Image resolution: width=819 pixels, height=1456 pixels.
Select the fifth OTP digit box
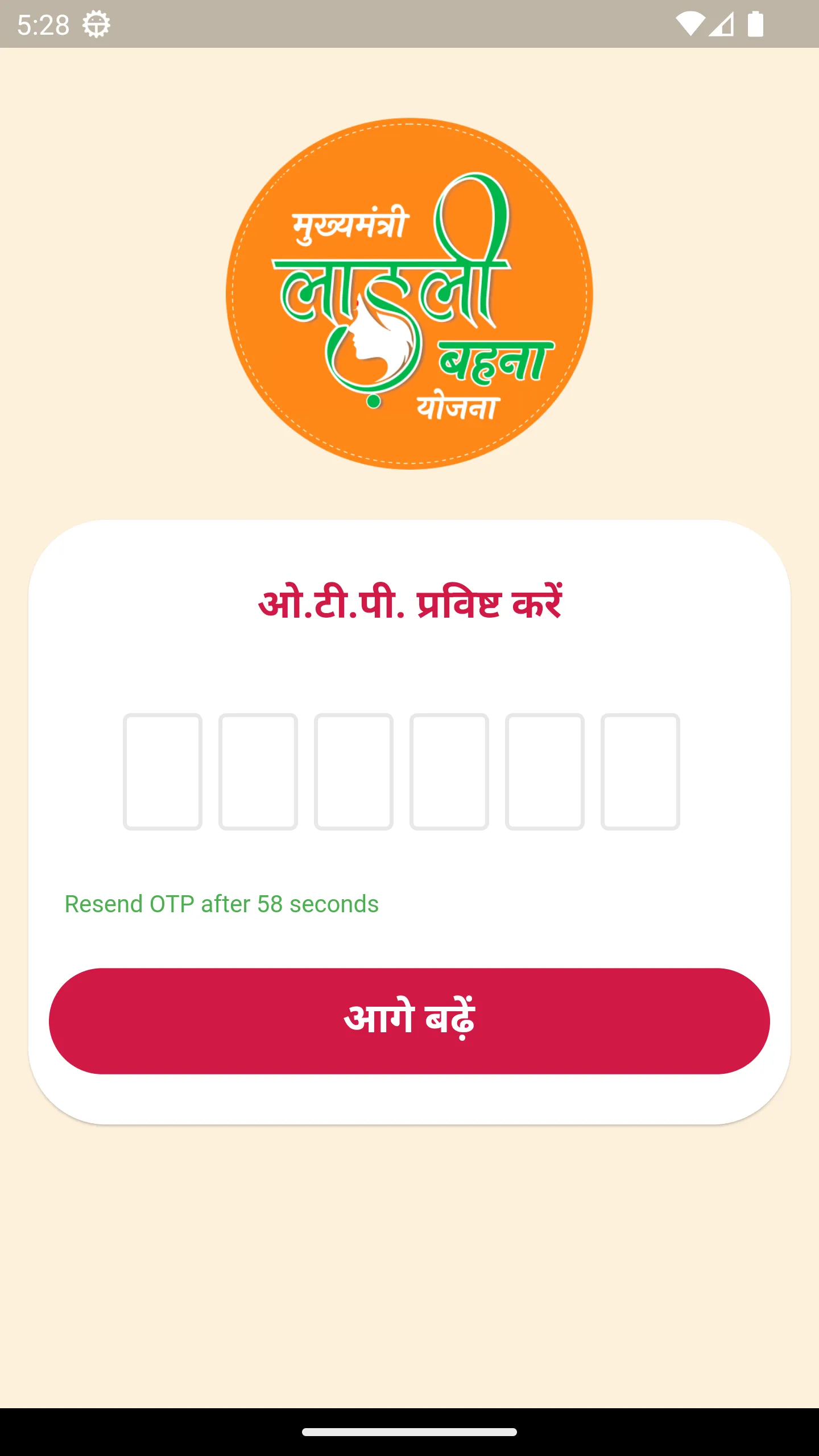tap(545, 772)
